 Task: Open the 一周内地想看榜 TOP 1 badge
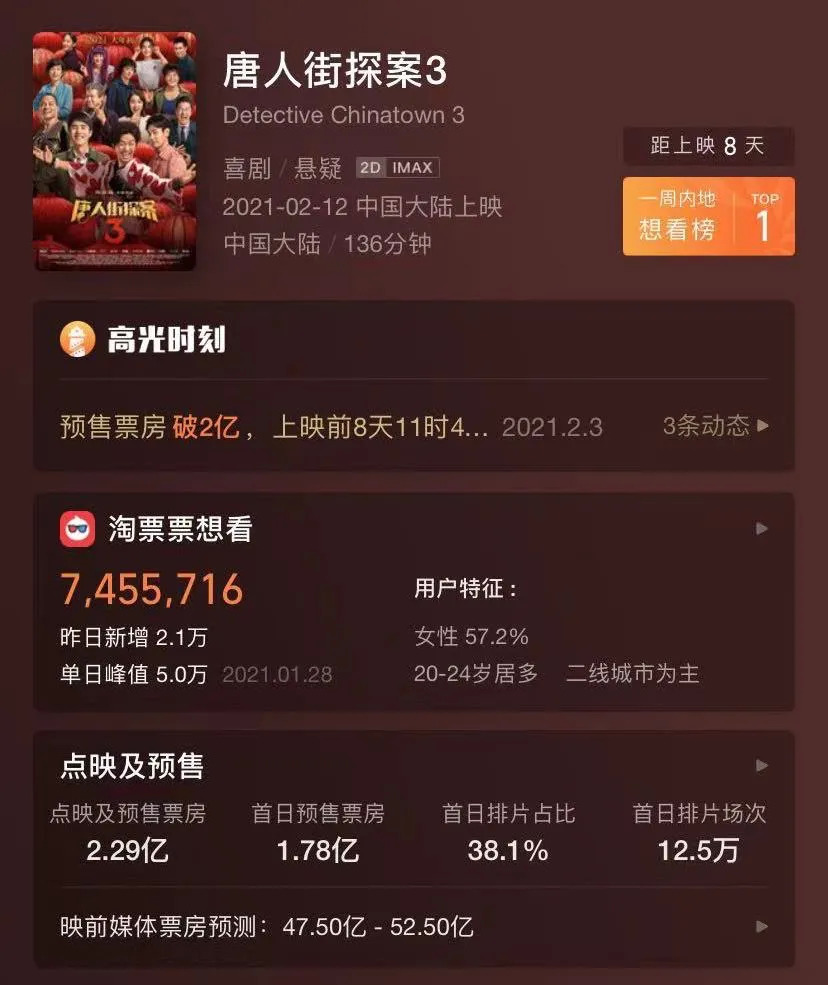tap(708, 216)
